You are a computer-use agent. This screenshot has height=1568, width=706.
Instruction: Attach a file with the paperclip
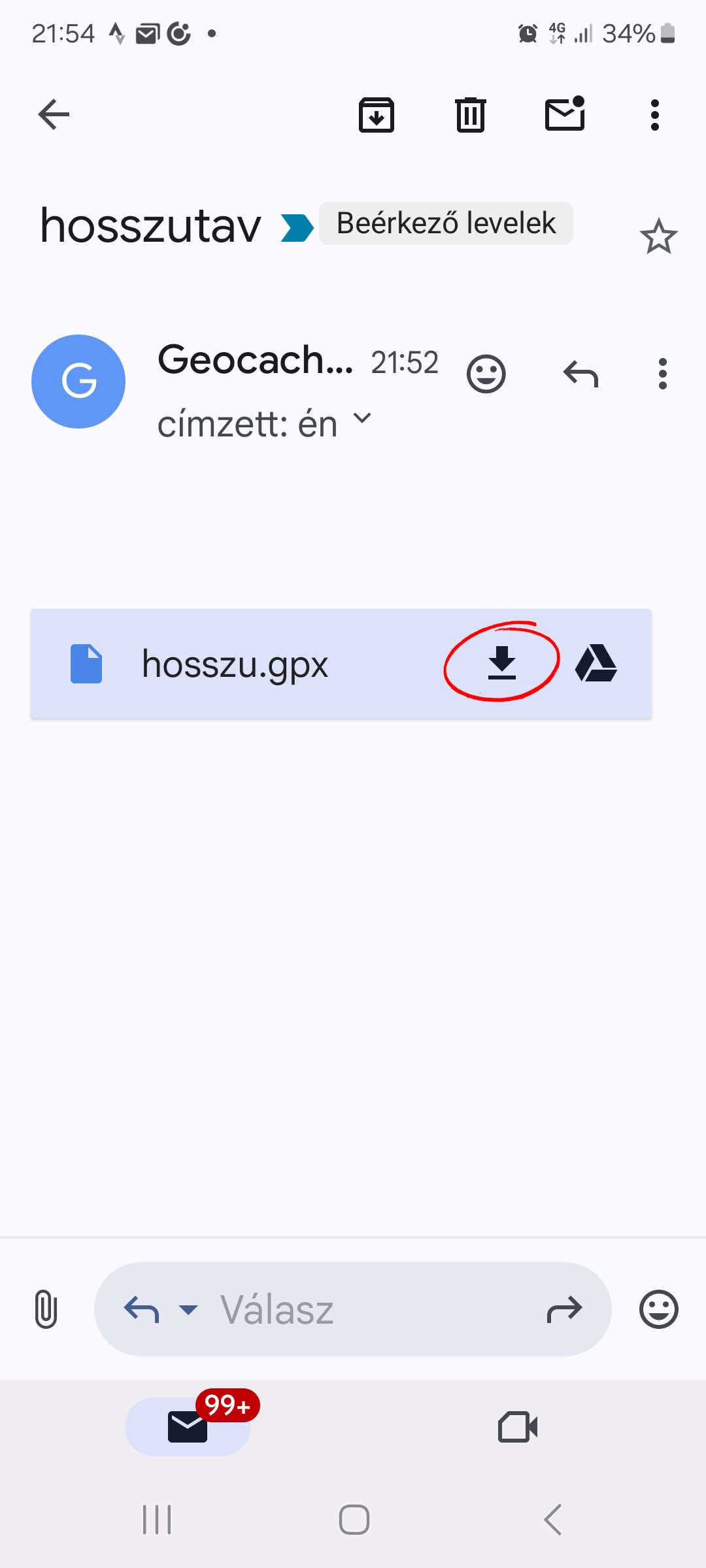pyautogui.click(x=46, y=1309)
